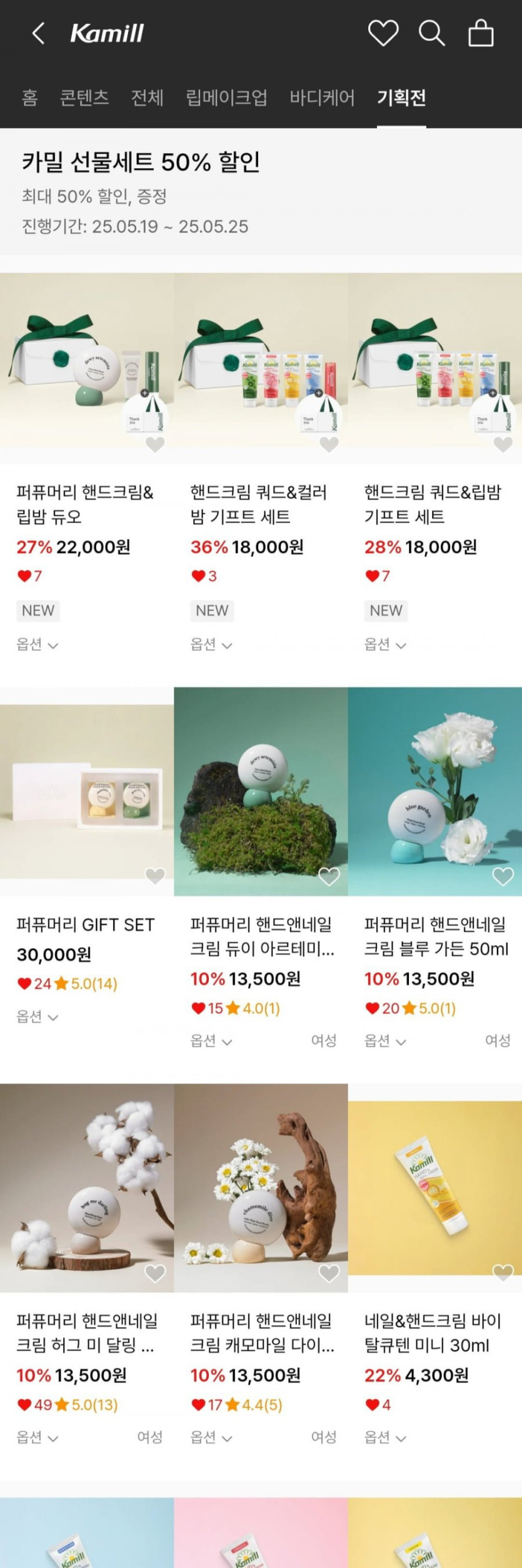This screenshot has width=522, height=1568.
Task: Switch to the 바디케어 tab
Action: pyautogui.click(x=322, y=98)
